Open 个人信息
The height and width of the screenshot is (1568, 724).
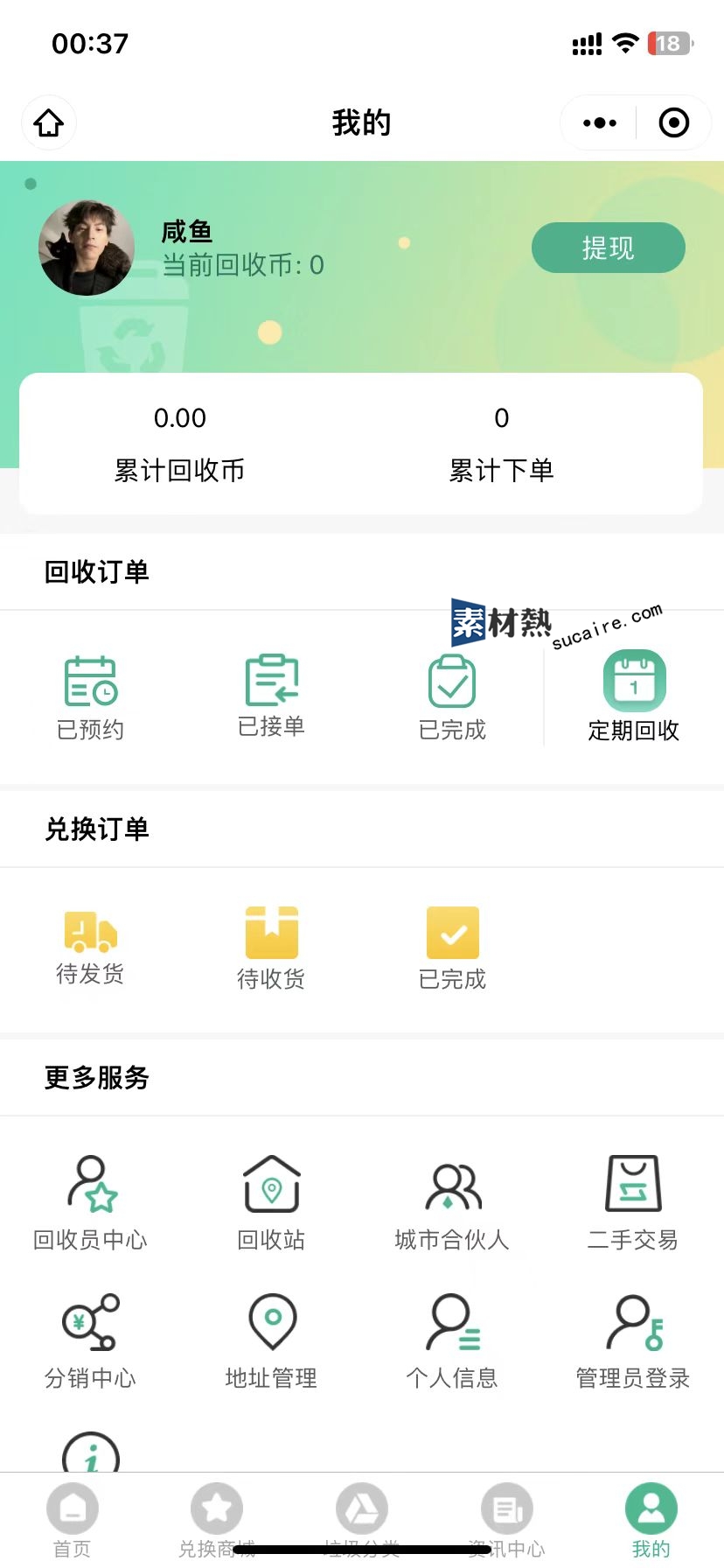pyautogui.click(x=452, y=1340)
